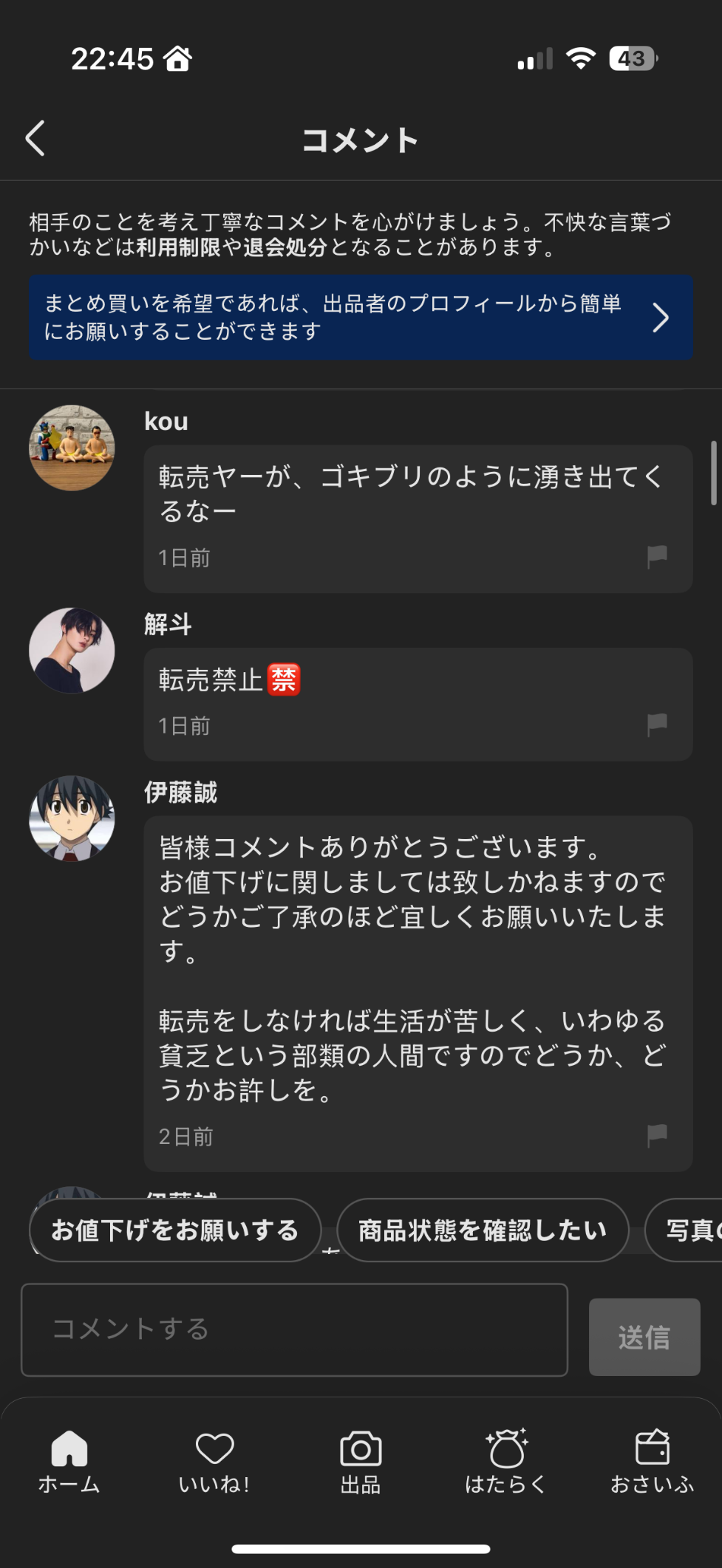Image resolution: width=722 pixels, height=1568 pixels.
Task: Select the お値下げをお願いする quick reply chip
Action: point(175,1230)
